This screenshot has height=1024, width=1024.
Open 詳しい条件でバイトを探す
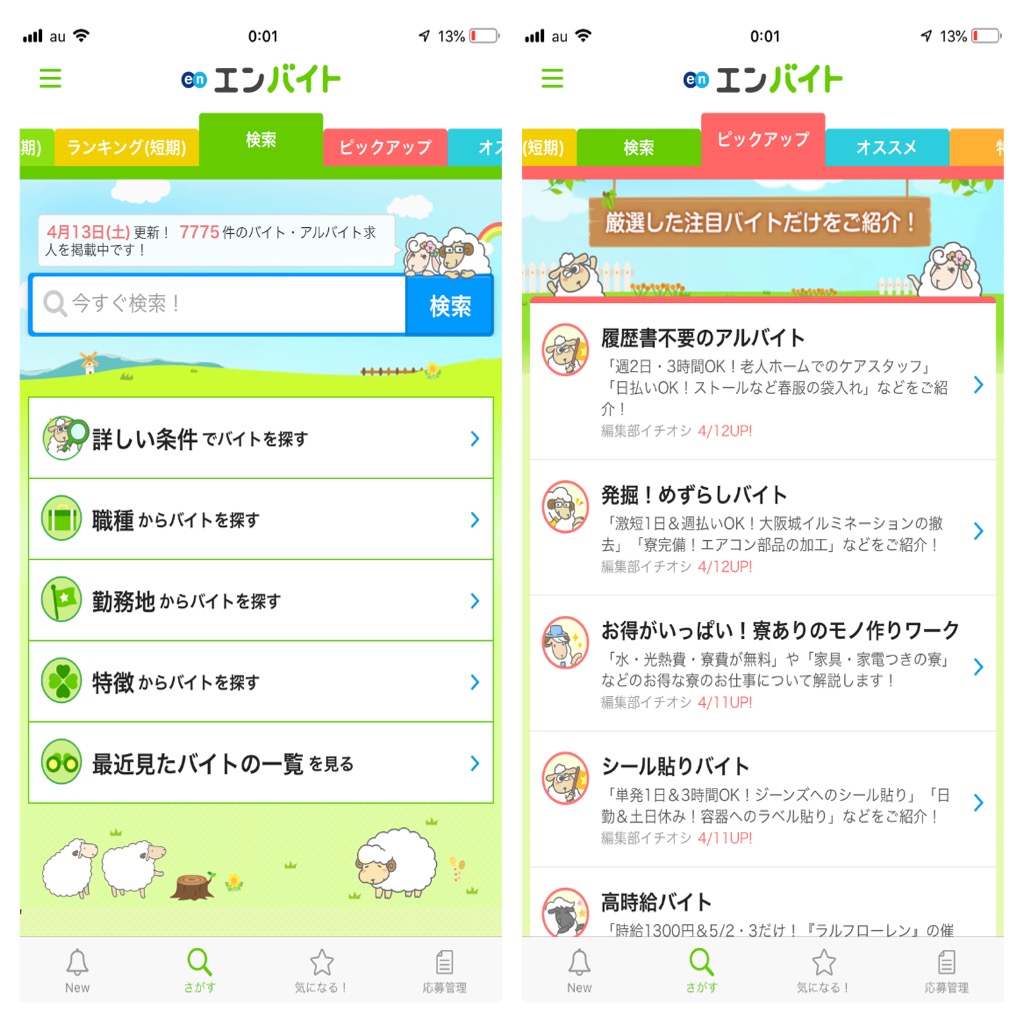click(x=260, y=438)
